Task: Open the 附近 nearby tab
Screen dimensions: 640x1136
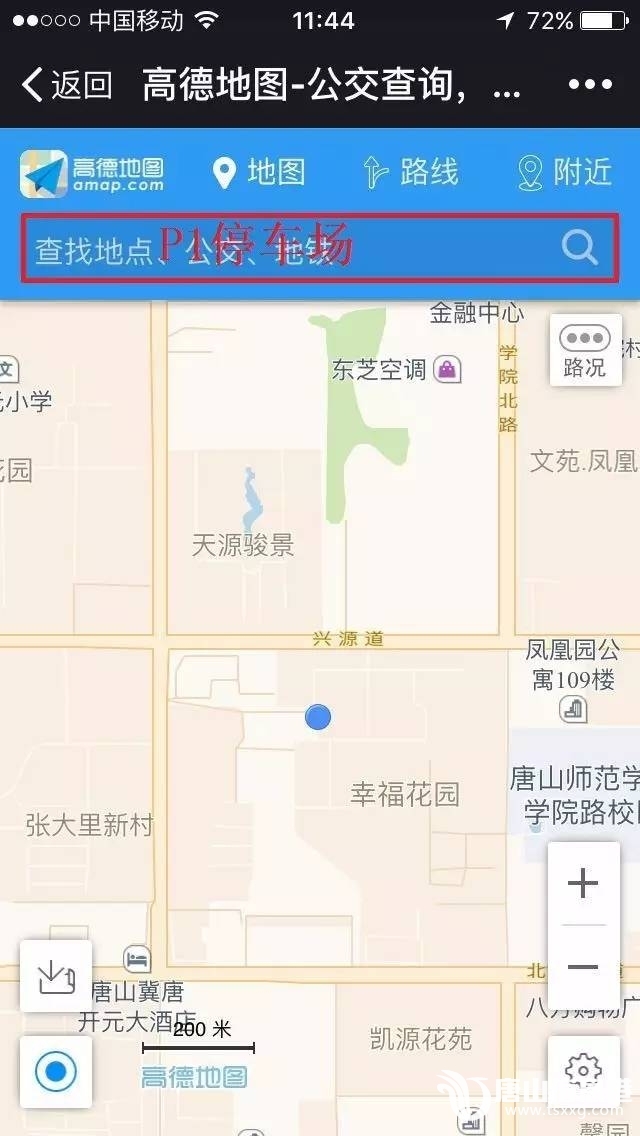Action: pyautogui.click(x=564, y=172)
